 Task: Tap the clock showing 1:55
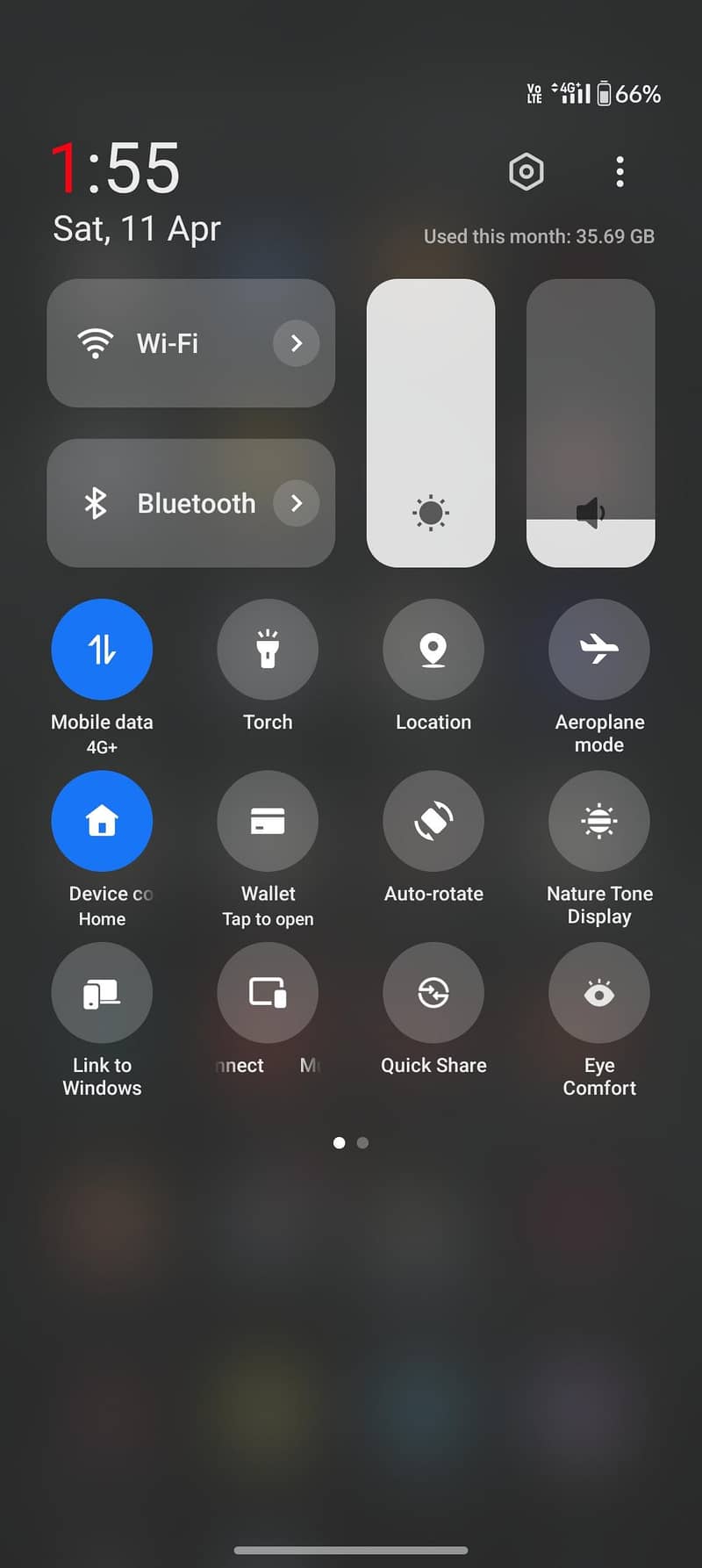coord(115,169)
